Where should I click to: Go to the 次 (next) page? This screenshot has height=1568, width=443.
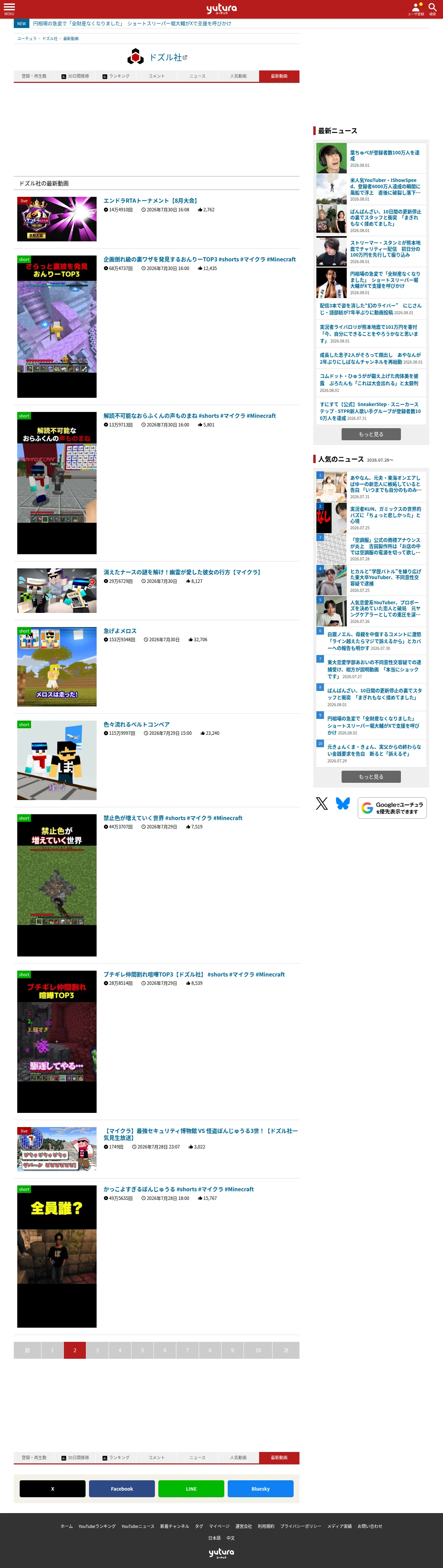click(x=286, y=1350)
